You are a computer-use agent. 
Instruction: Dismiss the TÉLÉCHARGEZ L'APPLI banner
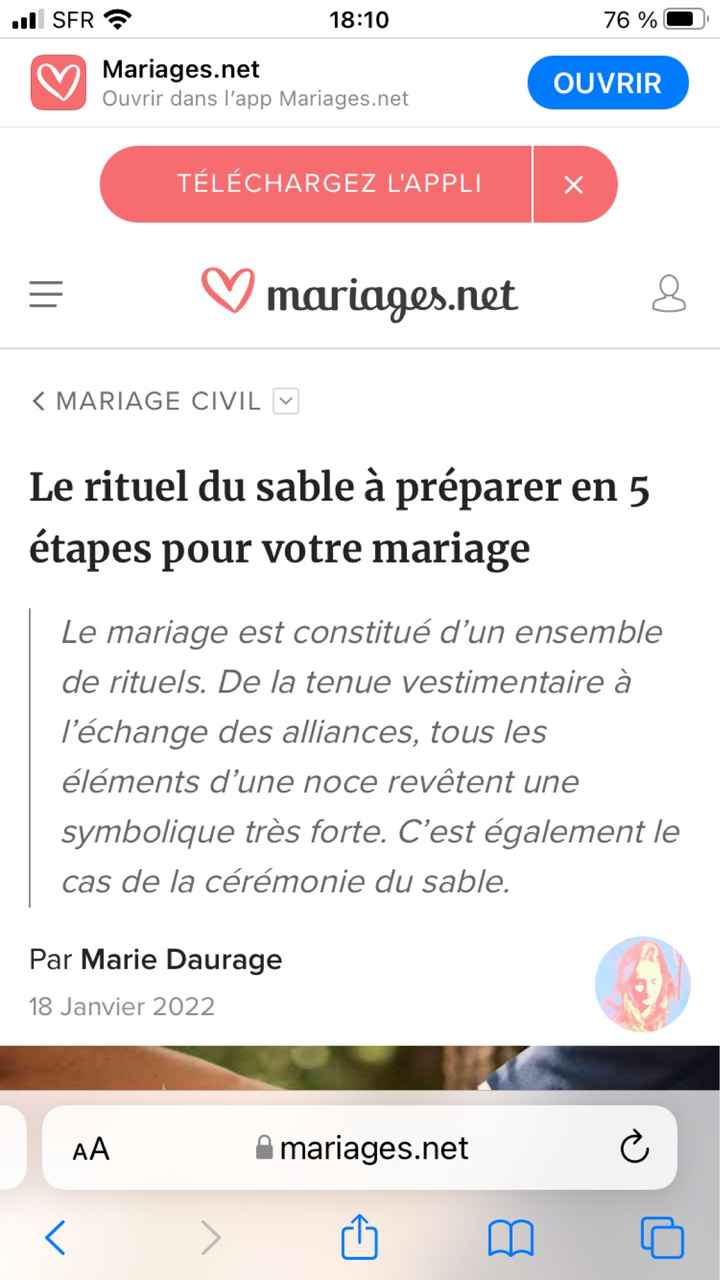[573, 184]
